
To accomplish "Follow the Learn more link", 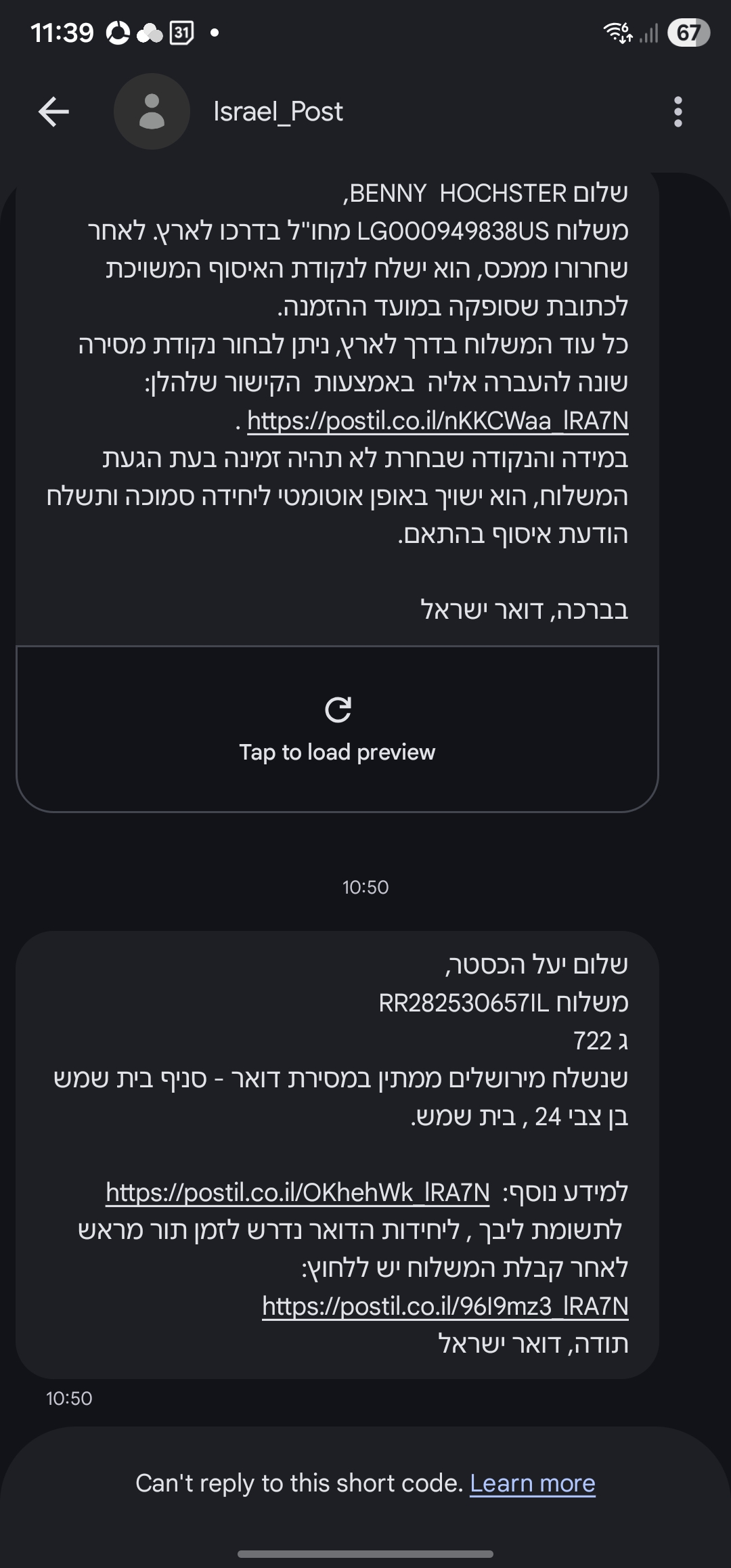I will (x=533, y=1483).
